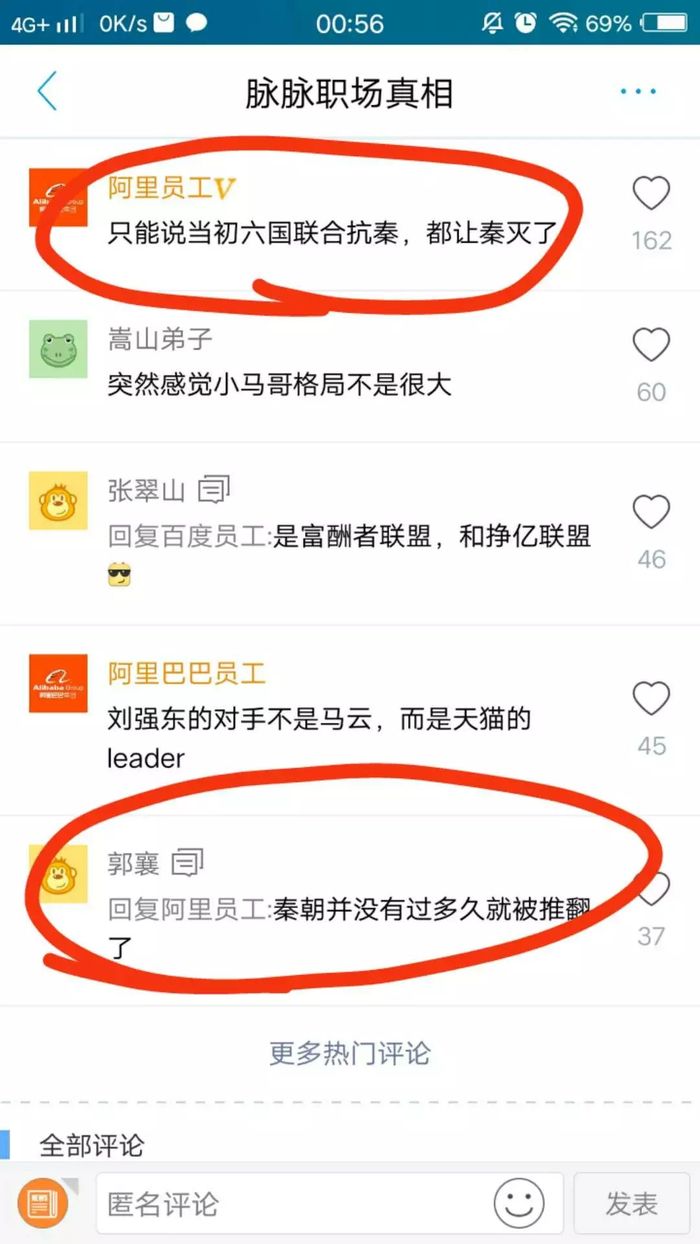
Task: Like 阿里员工's comment with 162 likes
Action: point(651,194)
